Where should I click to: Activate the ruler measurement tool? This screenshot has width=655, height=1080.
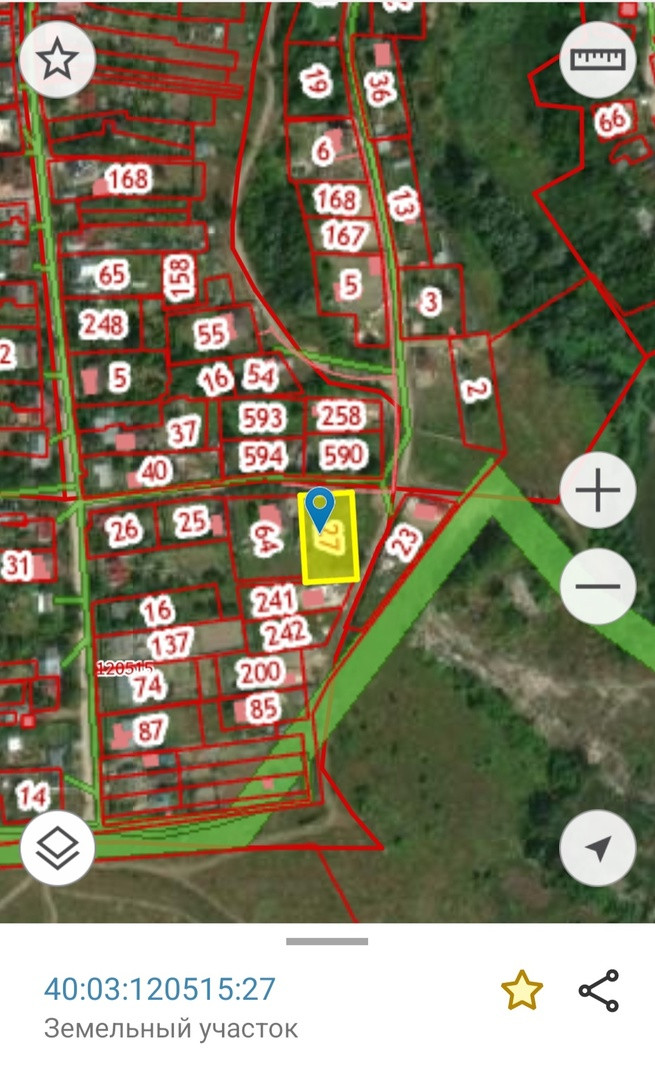(x=598, y=60)
